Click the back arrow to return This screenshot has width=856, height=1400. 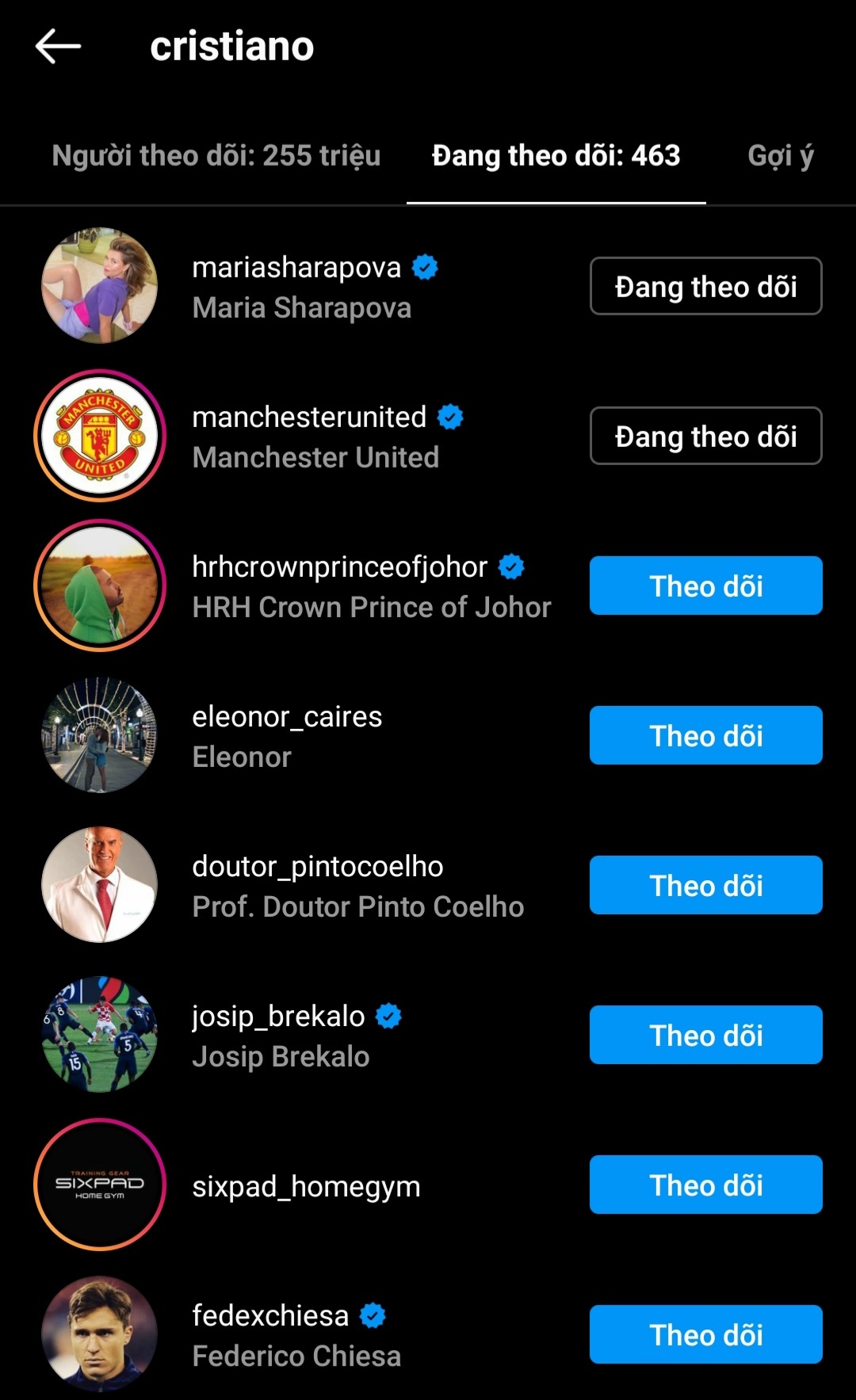[57, 47]
